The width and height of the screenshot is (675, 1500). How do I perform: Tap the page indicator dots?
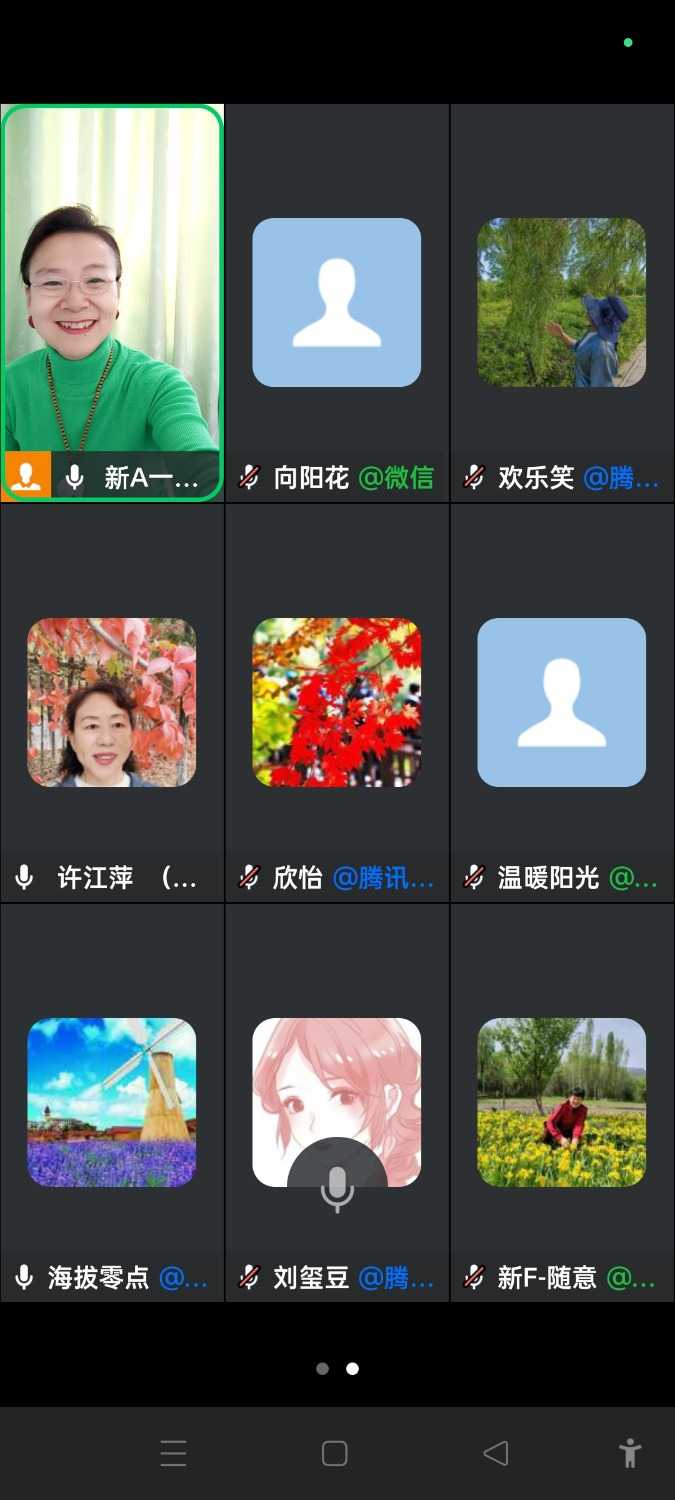pyautogui.click(x=337, y=1369)
